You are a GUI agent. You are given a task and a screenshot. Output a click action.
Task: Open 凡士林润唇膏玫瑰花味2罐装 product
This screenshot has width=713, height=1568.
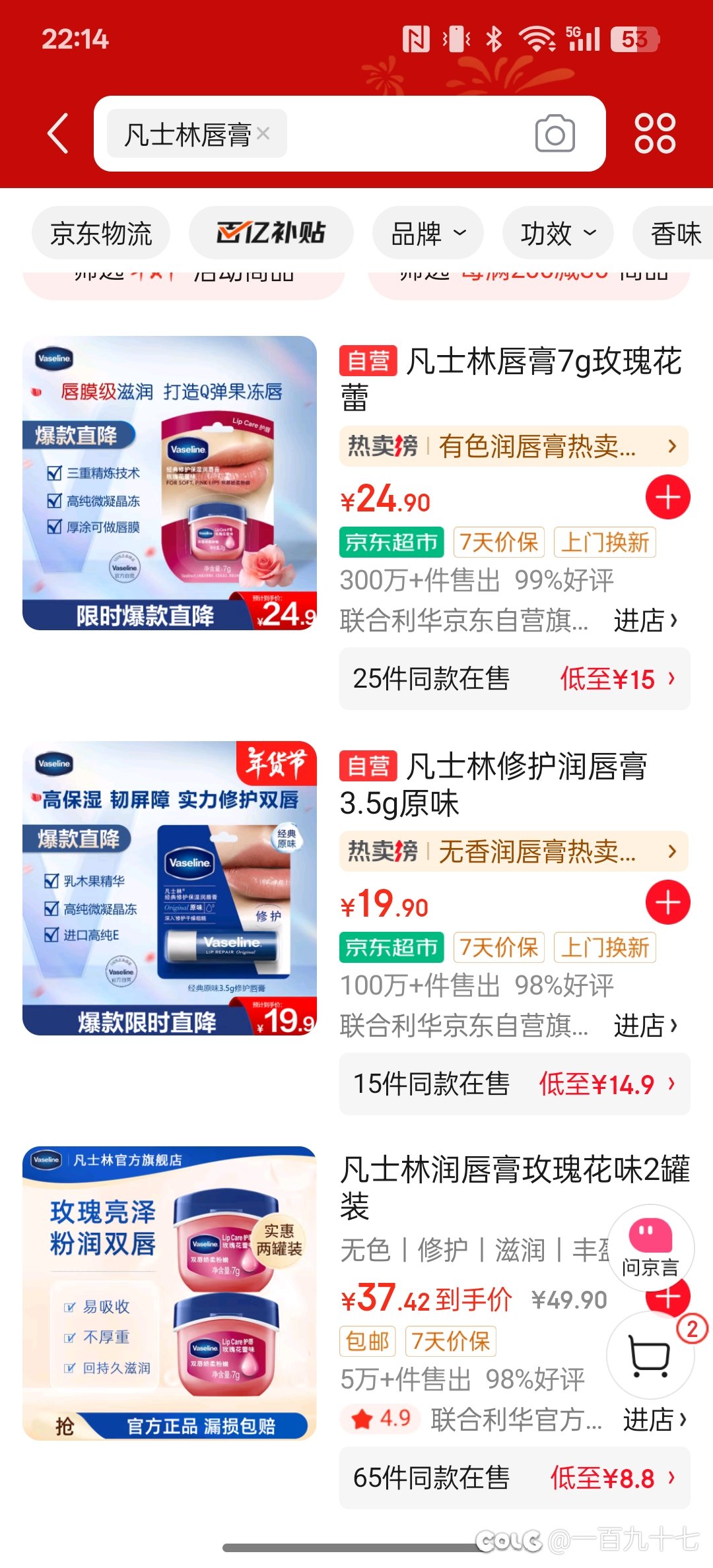pyautogui.click(x=515, y=1188)
